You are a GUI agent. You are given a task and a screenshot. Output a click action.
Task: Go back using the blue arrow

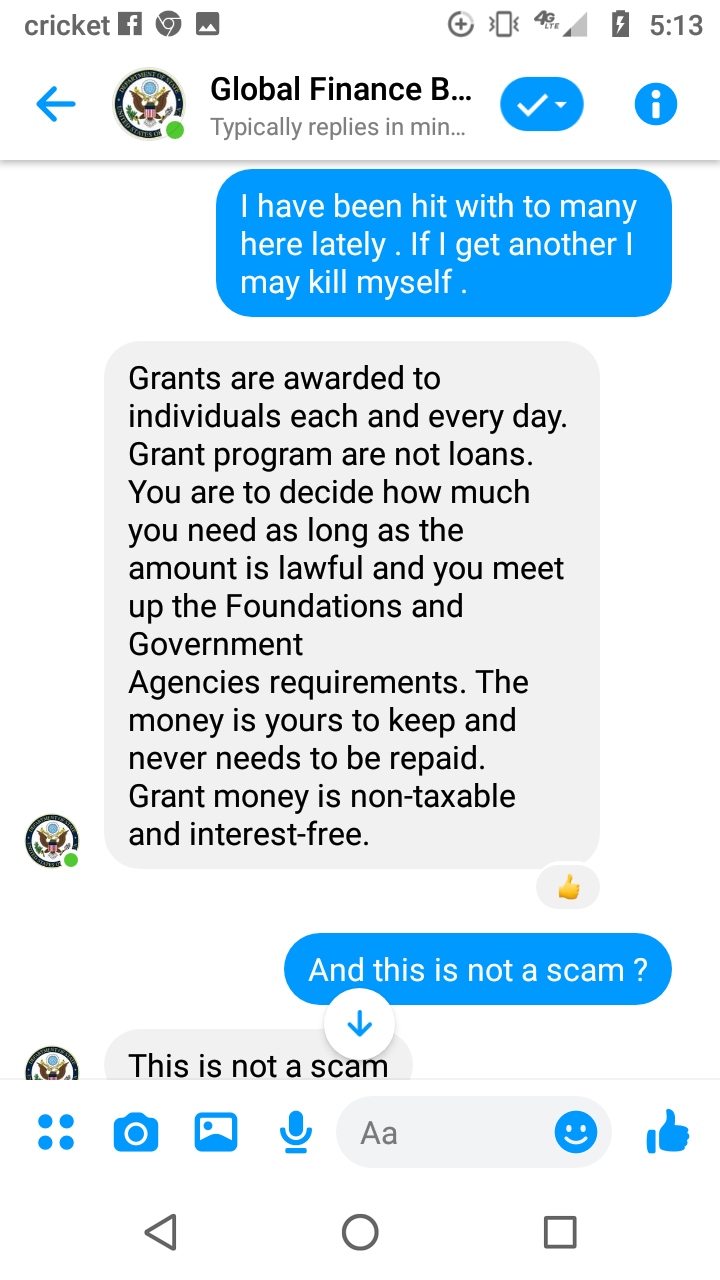(55, 104)
